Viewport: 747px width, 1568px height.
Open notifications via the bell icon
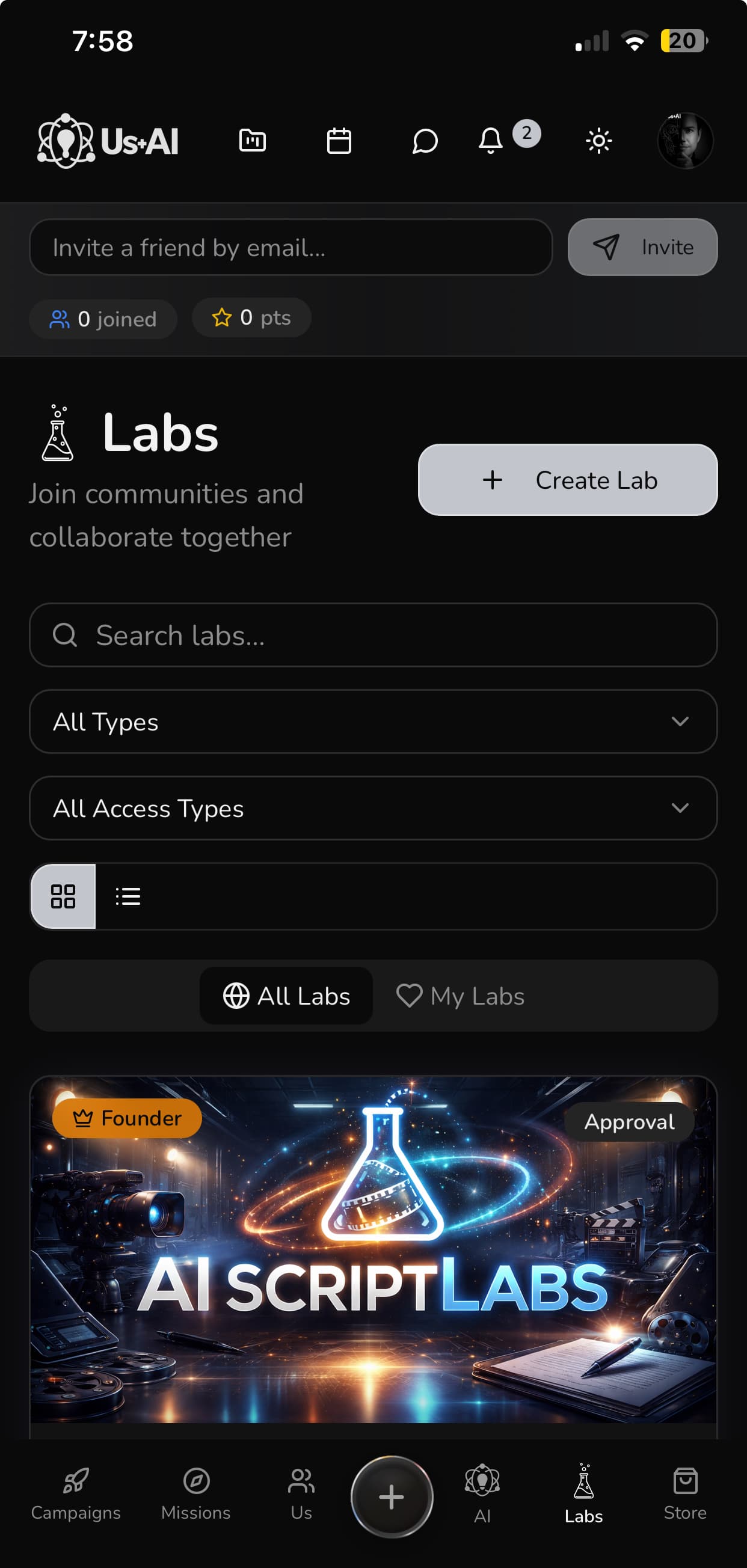491,141
